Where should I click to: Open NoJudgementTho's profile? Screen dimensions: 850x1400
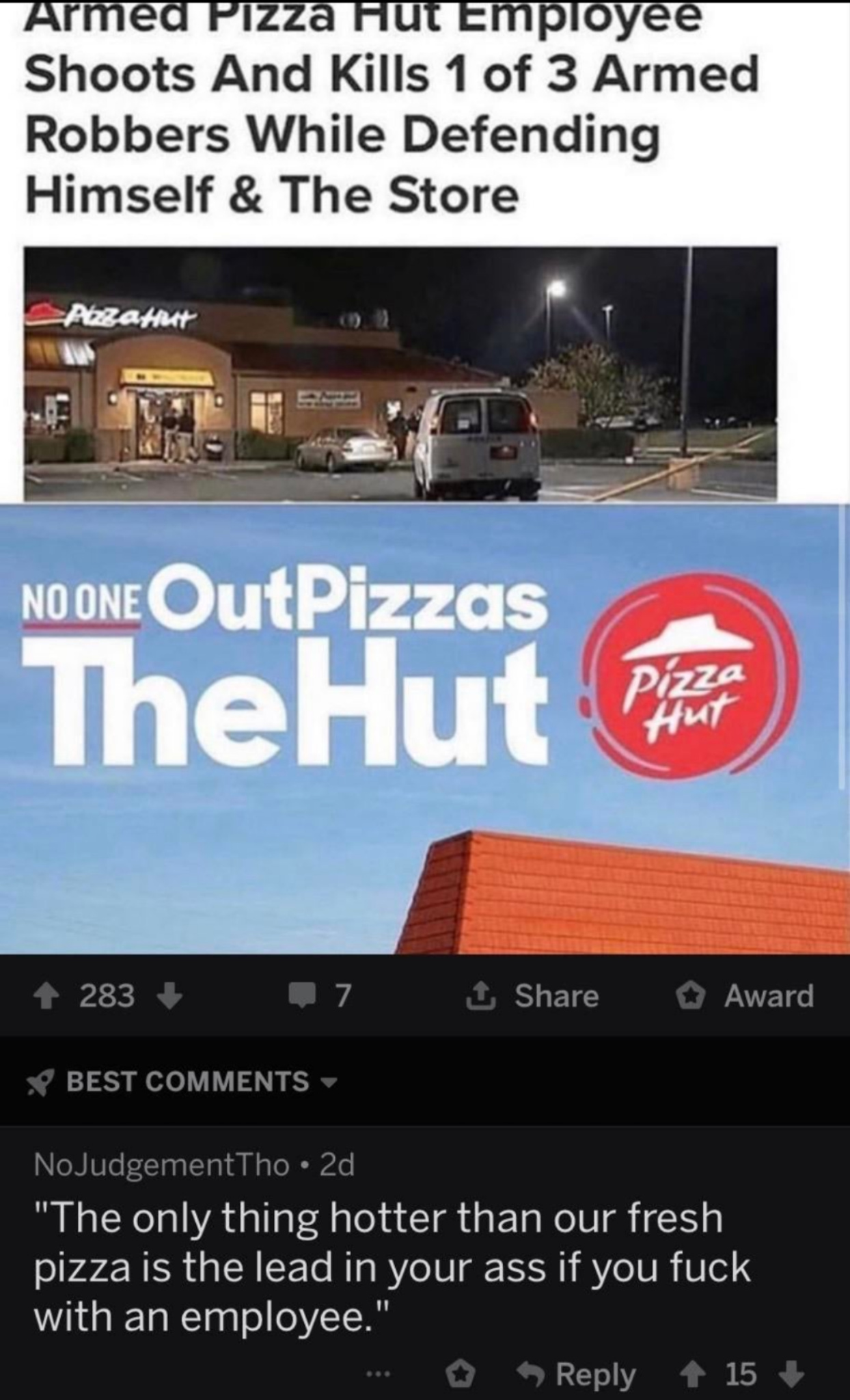161,1165
